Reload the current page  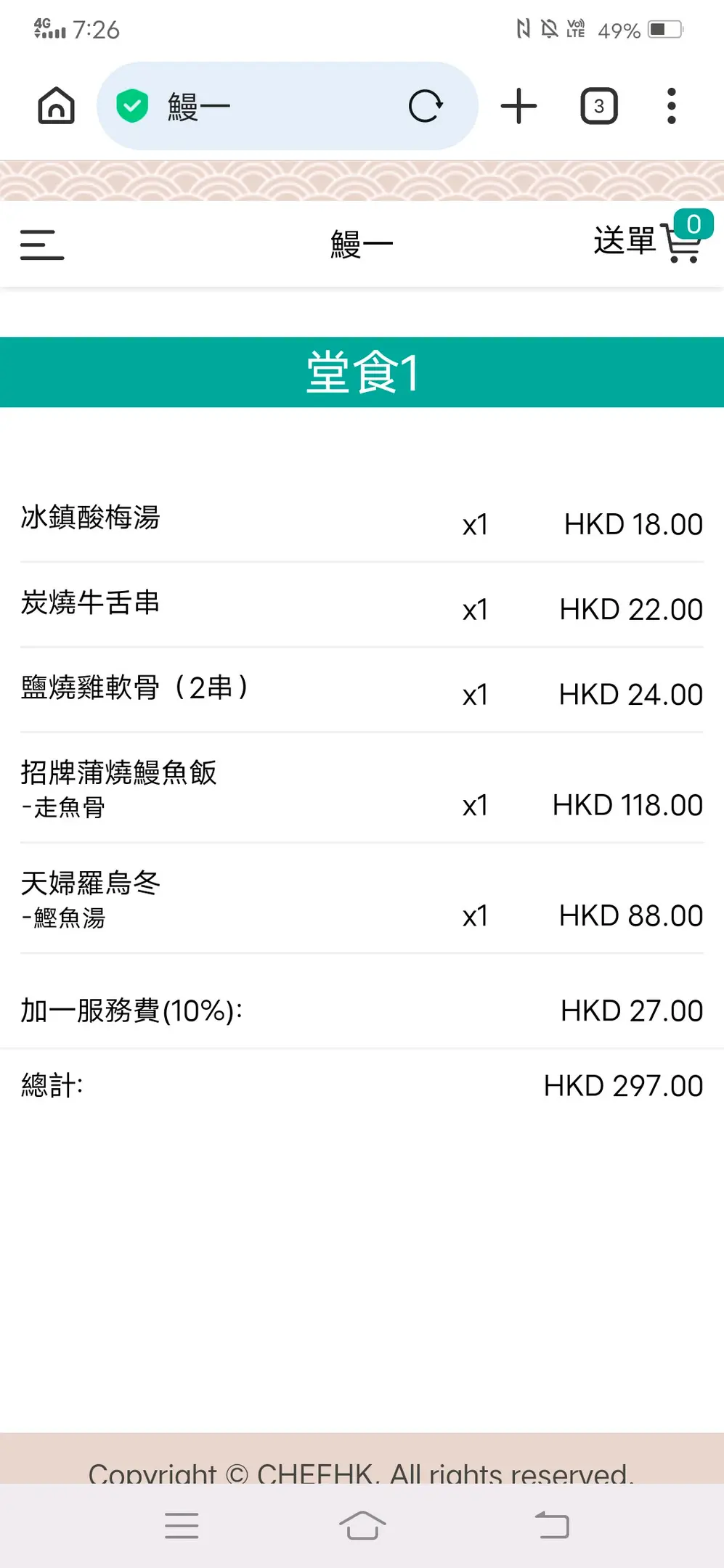[426, 107]
